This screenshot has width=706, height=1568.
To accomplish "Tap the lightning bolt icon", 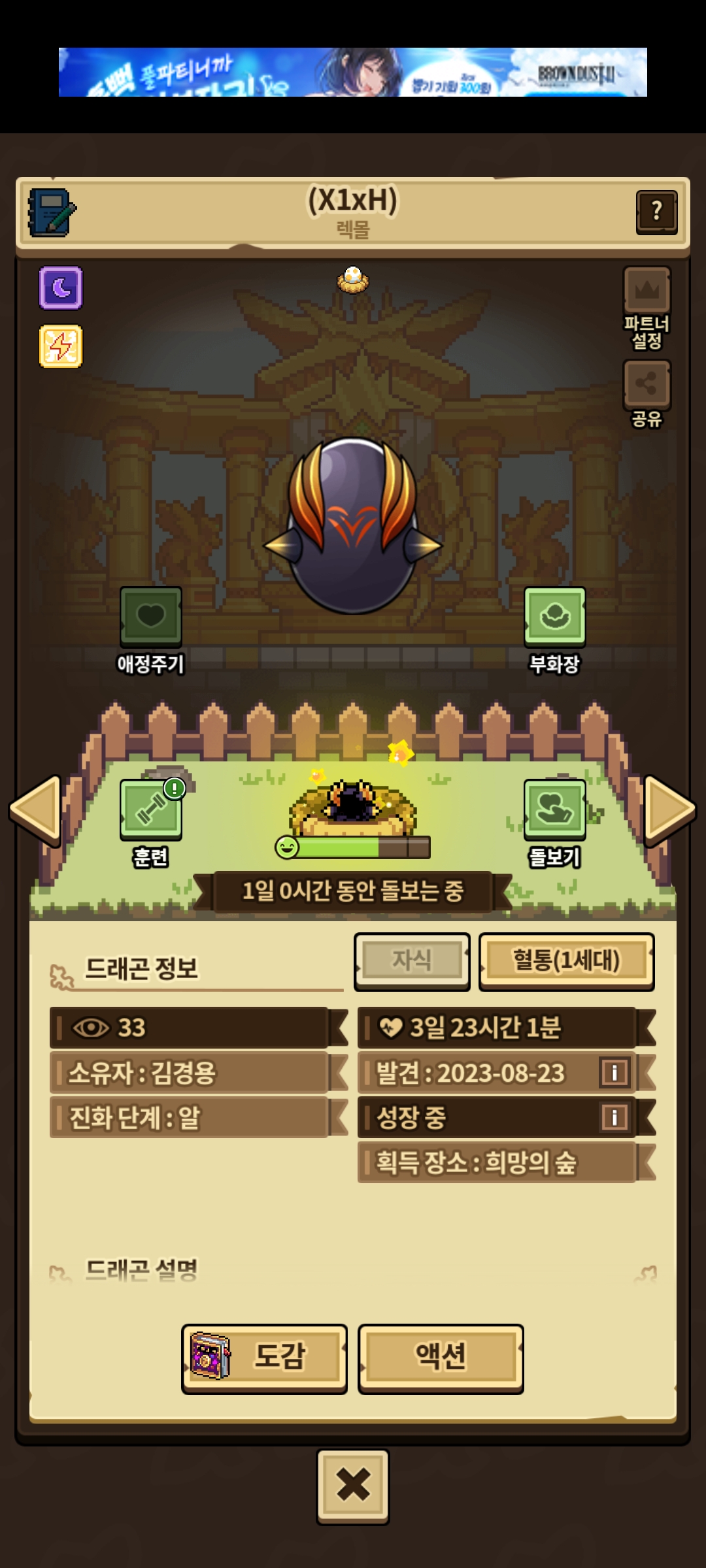I will (x=61, y=346).
